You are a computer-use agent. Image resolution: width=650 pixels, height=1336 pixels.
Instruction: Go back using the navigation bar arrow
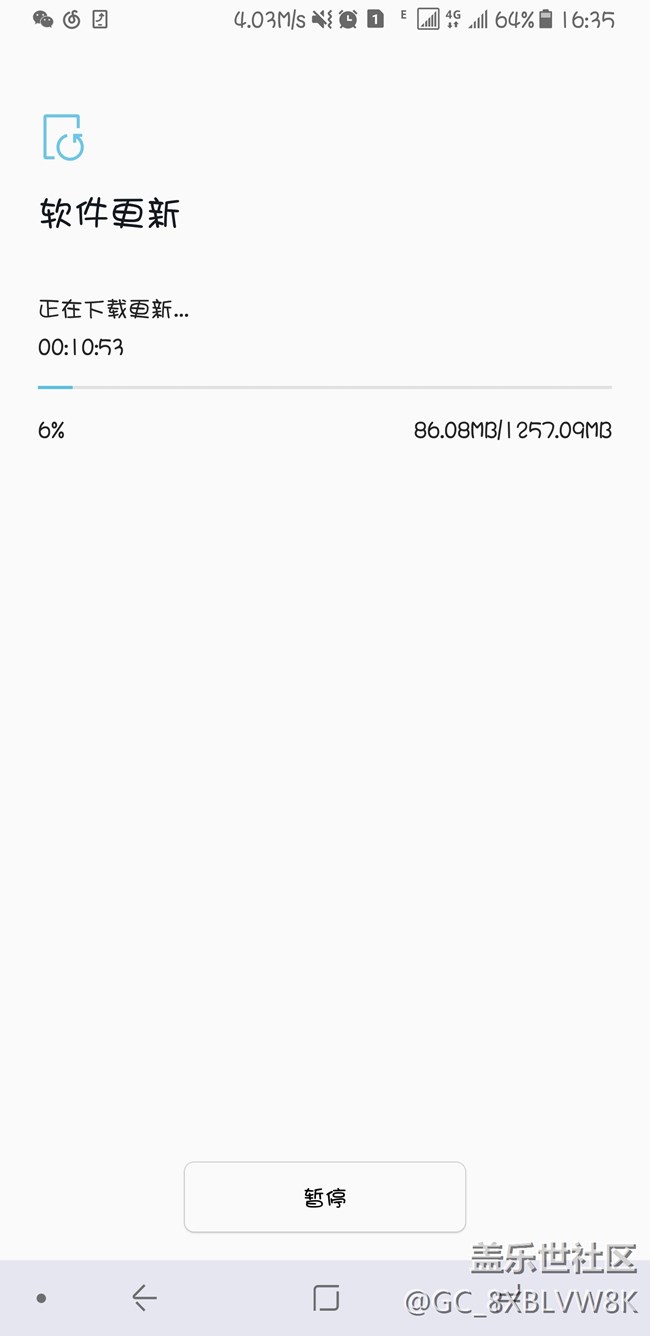144,1298
